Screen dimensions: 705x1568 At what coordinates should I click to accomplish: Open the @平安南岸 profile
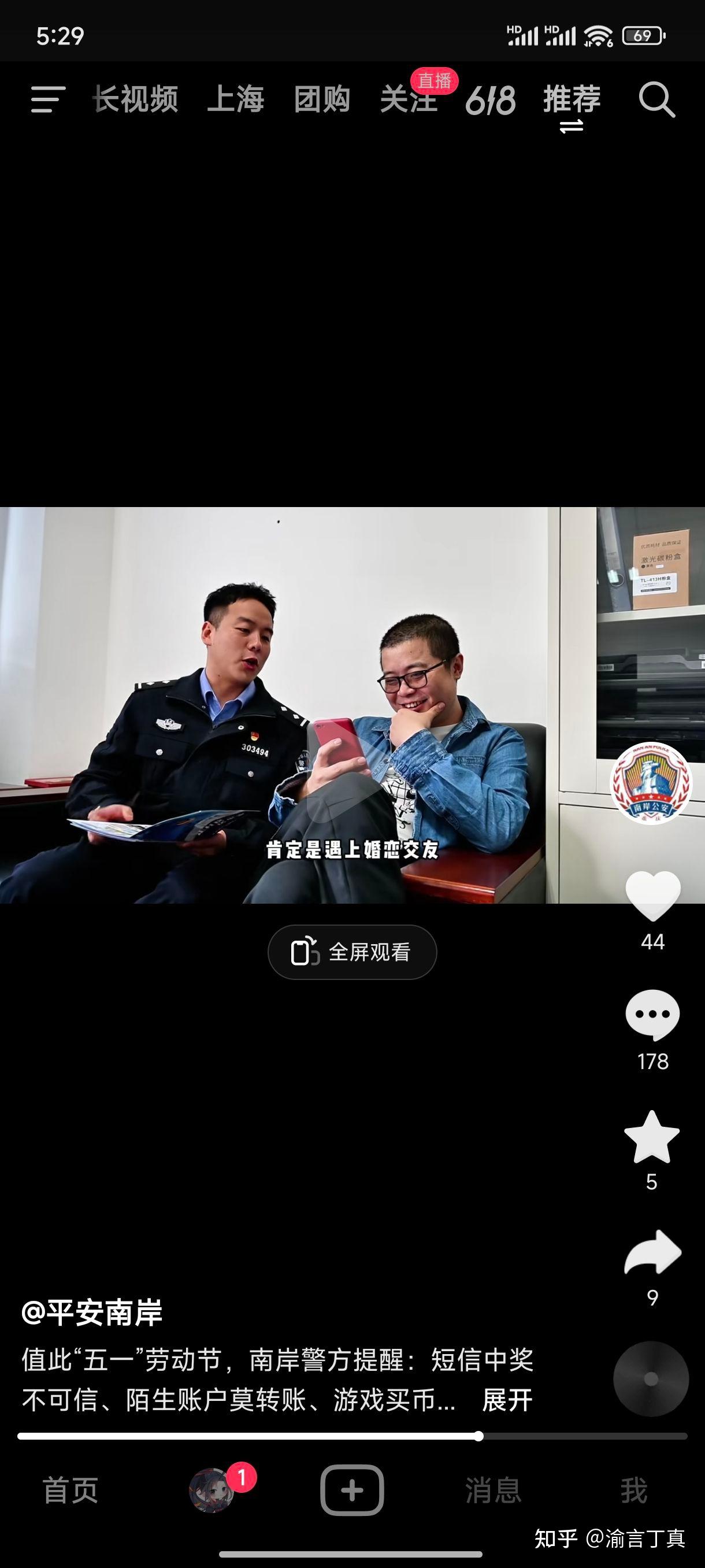92,1313
